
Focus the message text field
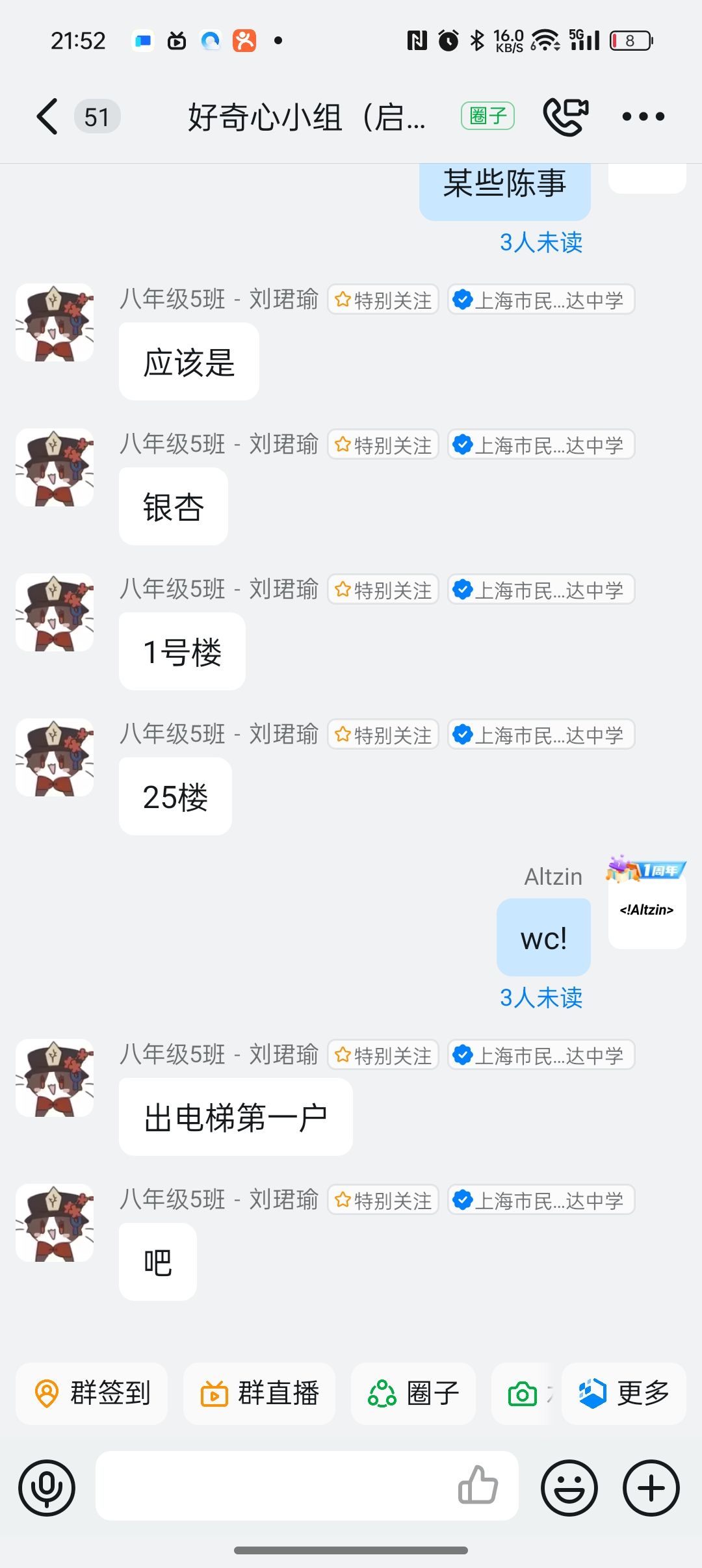click(273, 1486)
